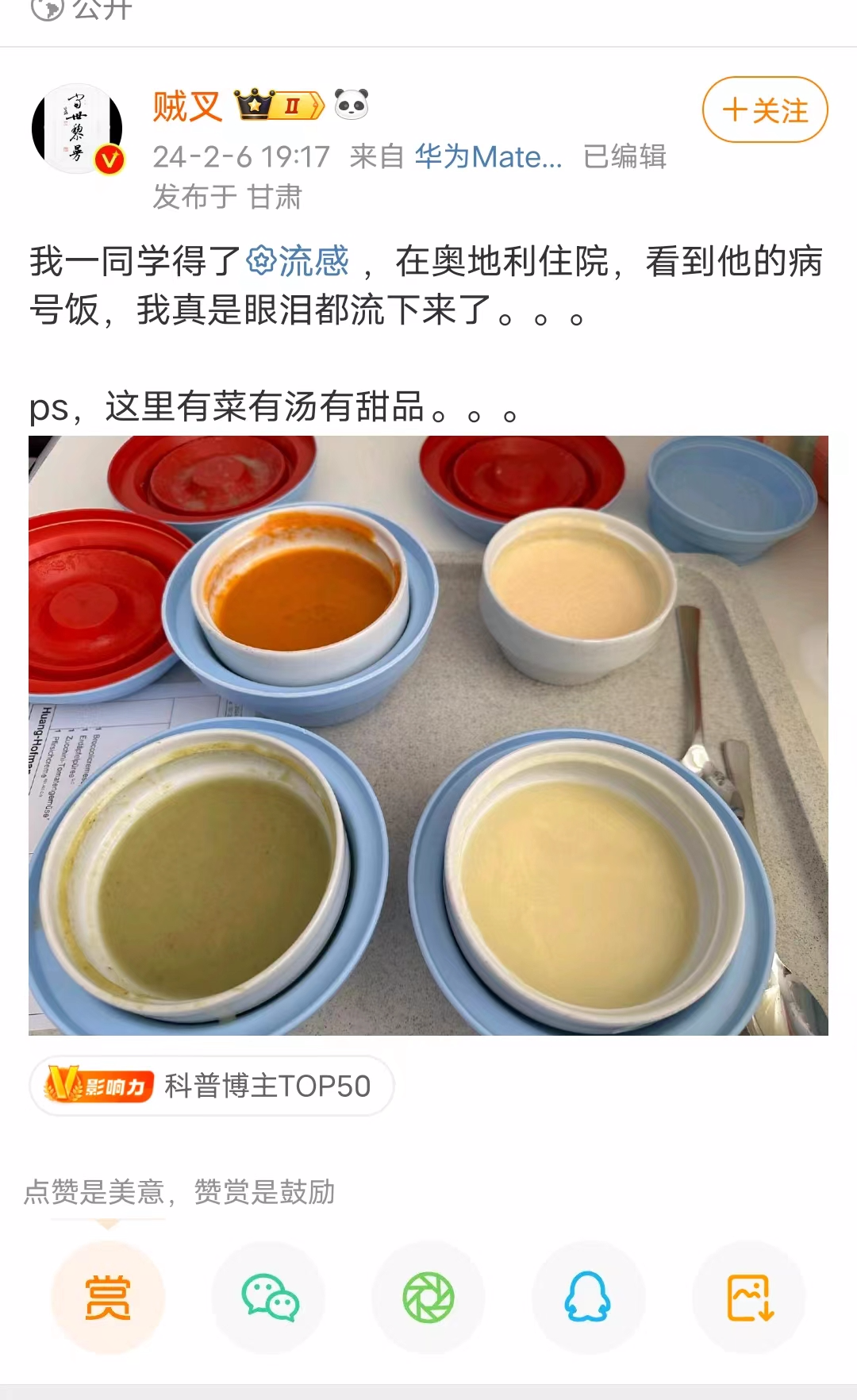The image size is (857, 1400).
Task: Share the post to WeChat
Action: click(268, 1298)
